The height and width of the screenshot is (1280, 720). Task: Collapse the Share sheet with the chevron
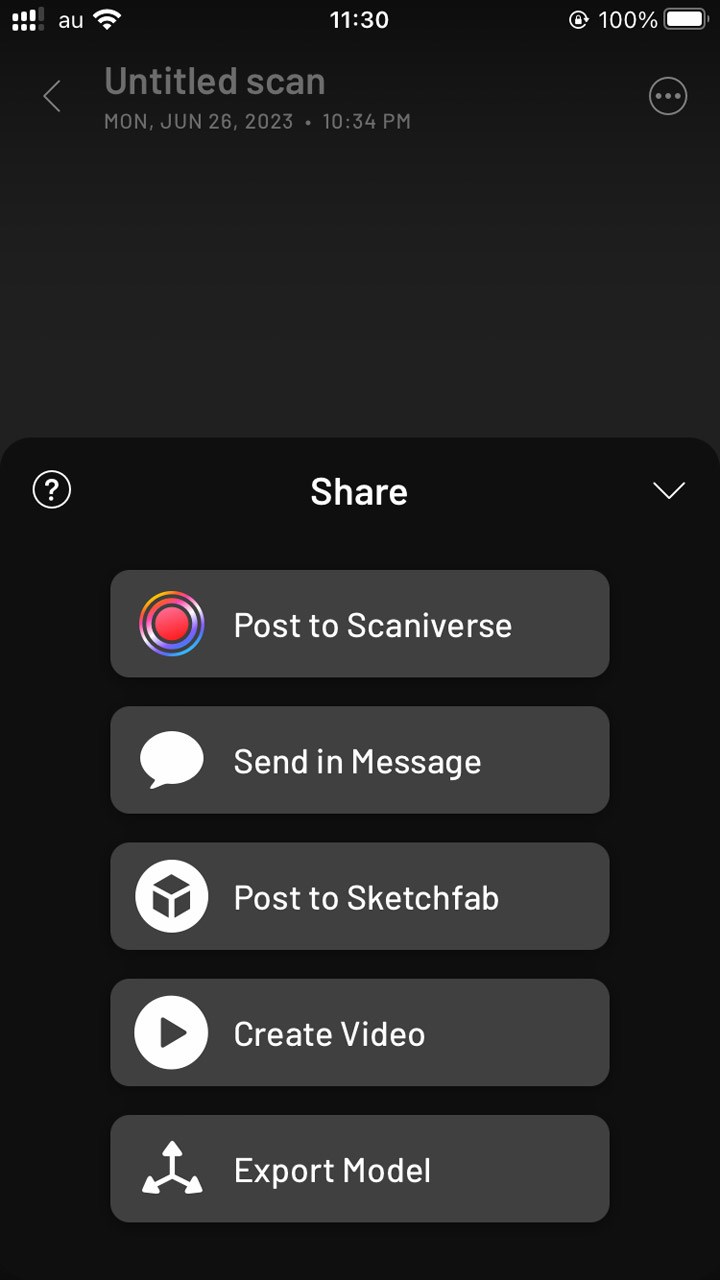668,490
